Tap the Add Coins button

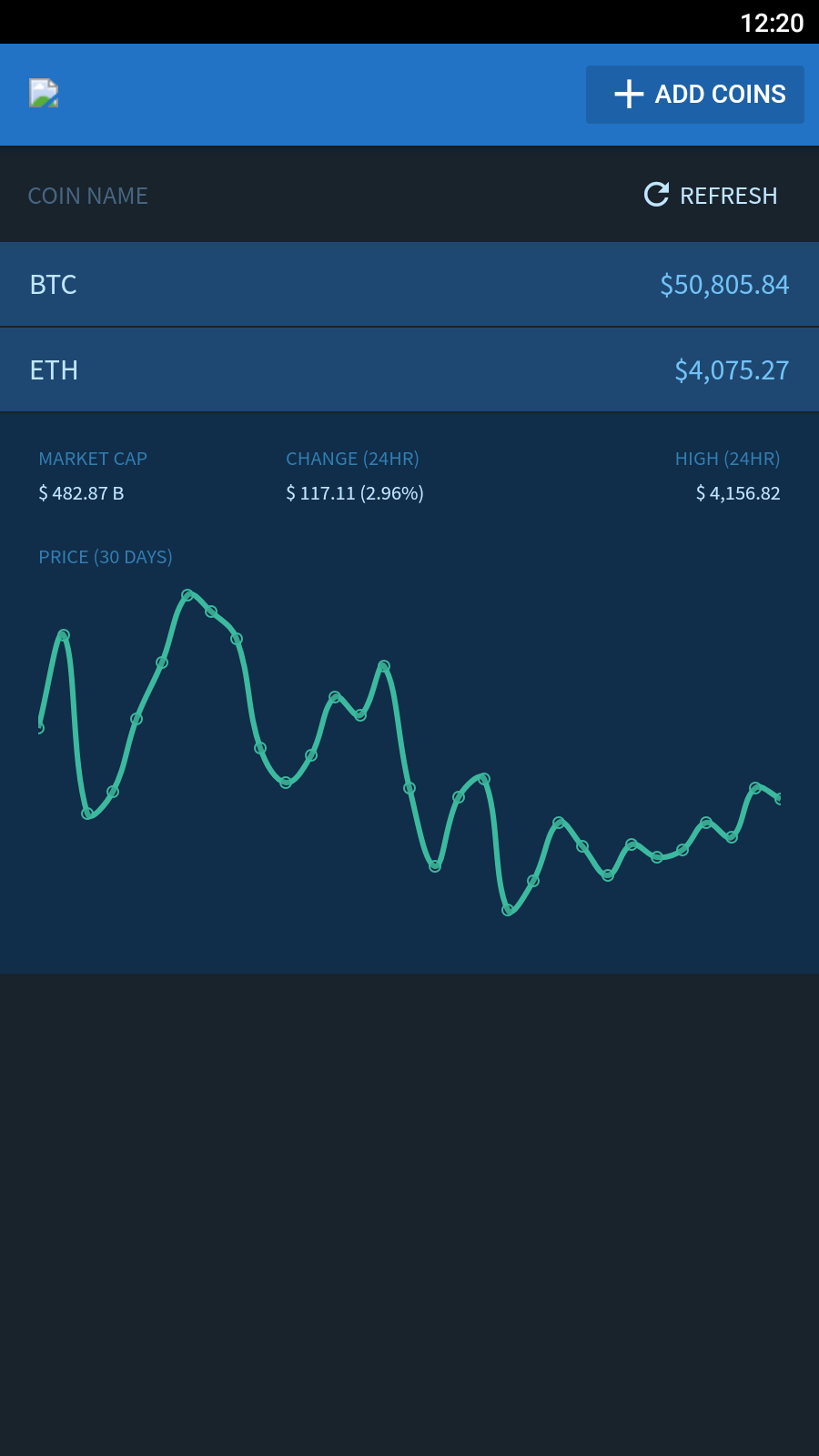click(695, 95)
